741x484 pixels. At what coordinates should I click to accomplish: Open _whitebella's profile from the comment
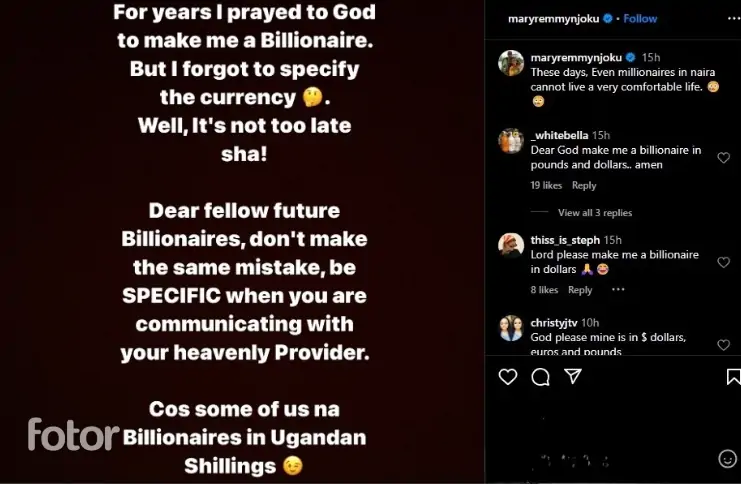click(x=559, y=135)
